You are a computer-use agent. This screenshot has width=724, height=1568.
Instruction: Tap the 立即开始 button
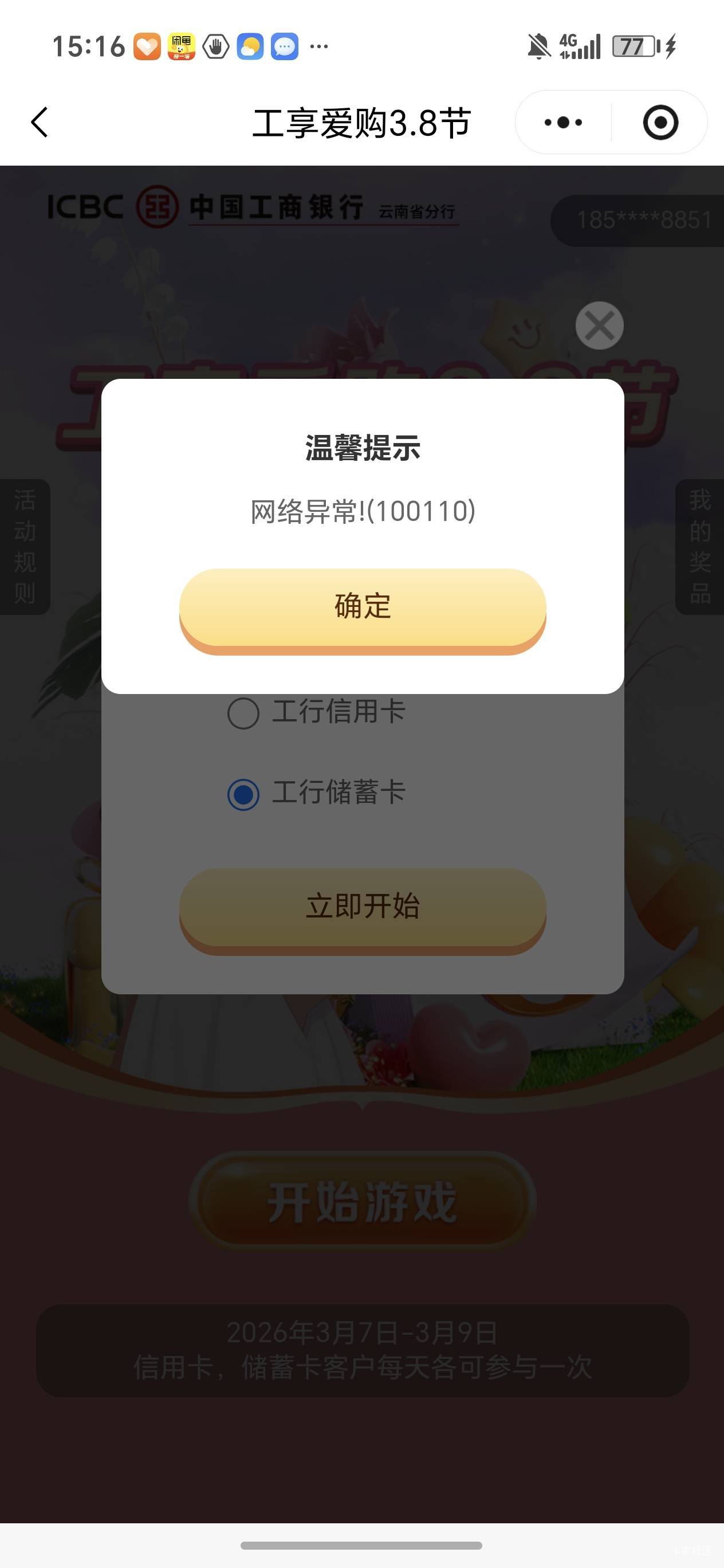363,907
